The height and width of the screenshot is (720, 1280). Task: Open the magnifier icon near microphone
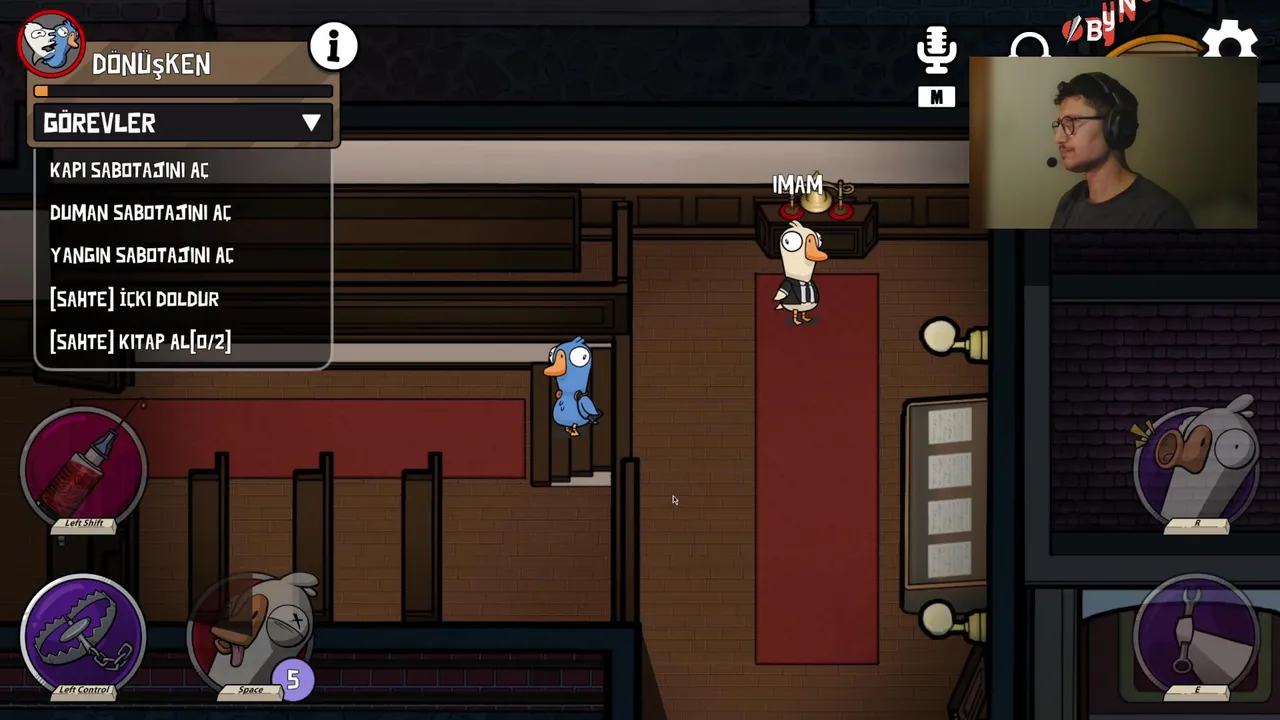[x=1030, y=46]
